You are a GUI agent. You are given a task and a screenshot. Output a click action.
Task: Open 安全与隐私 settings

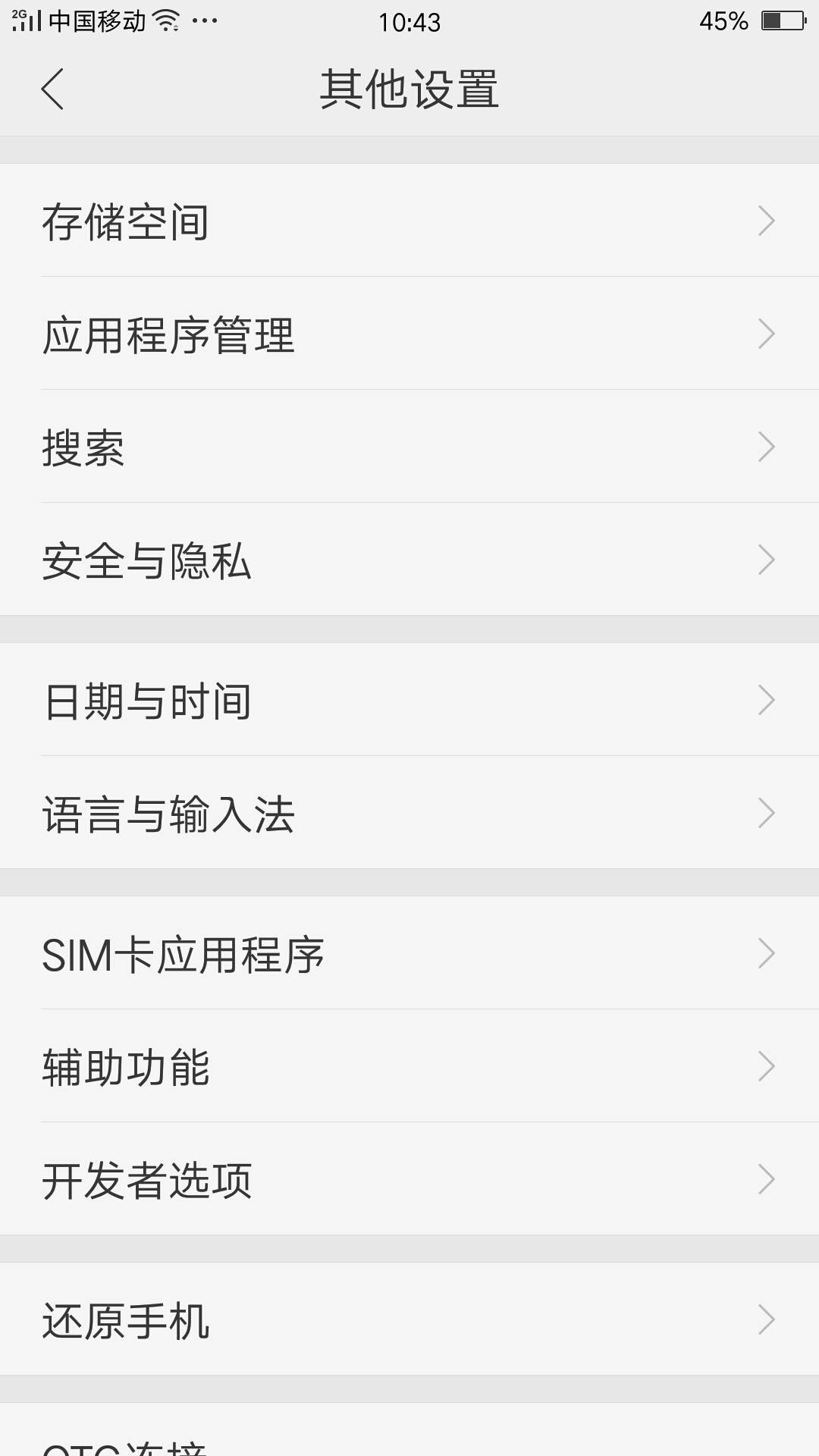[x=409, y=560]
